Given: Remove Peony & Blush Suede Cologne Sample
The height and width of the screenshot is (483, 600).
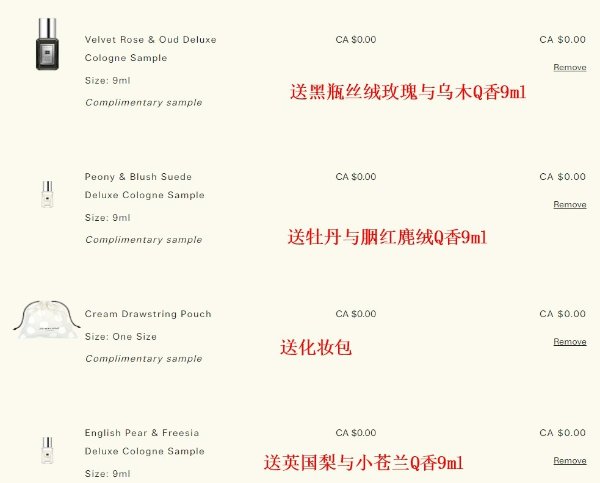Looking at the screenshot, I should [570, 204].
